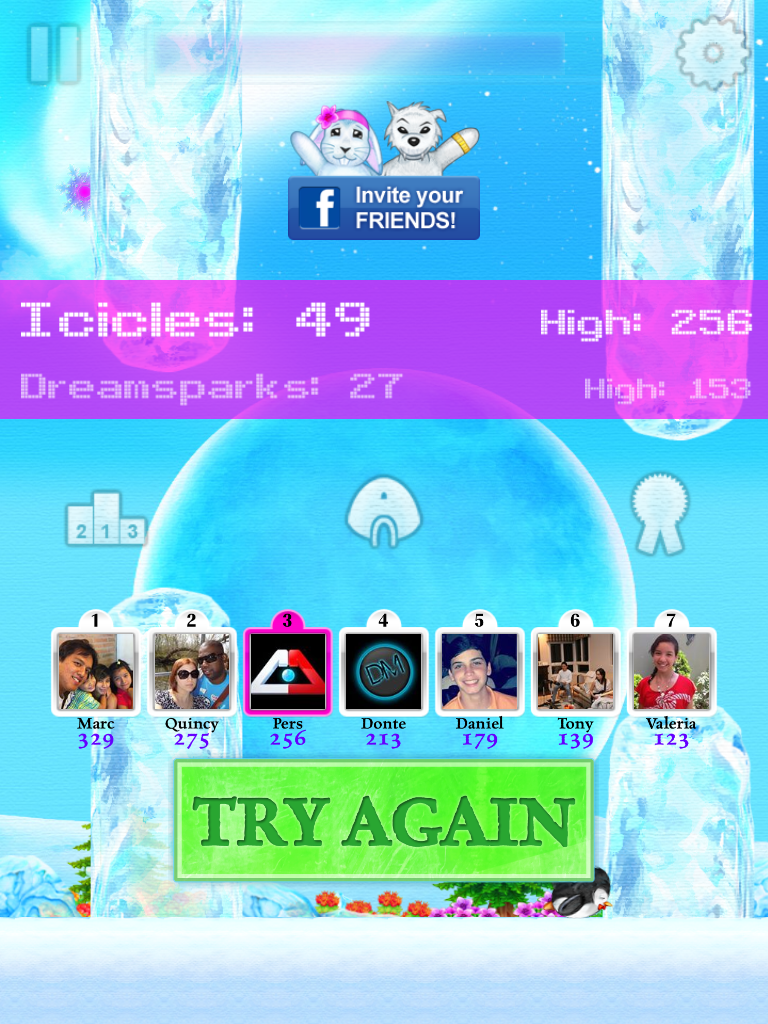Invite your Facebook friends
Screen dimensions: 768x1024
pos(384,208)
